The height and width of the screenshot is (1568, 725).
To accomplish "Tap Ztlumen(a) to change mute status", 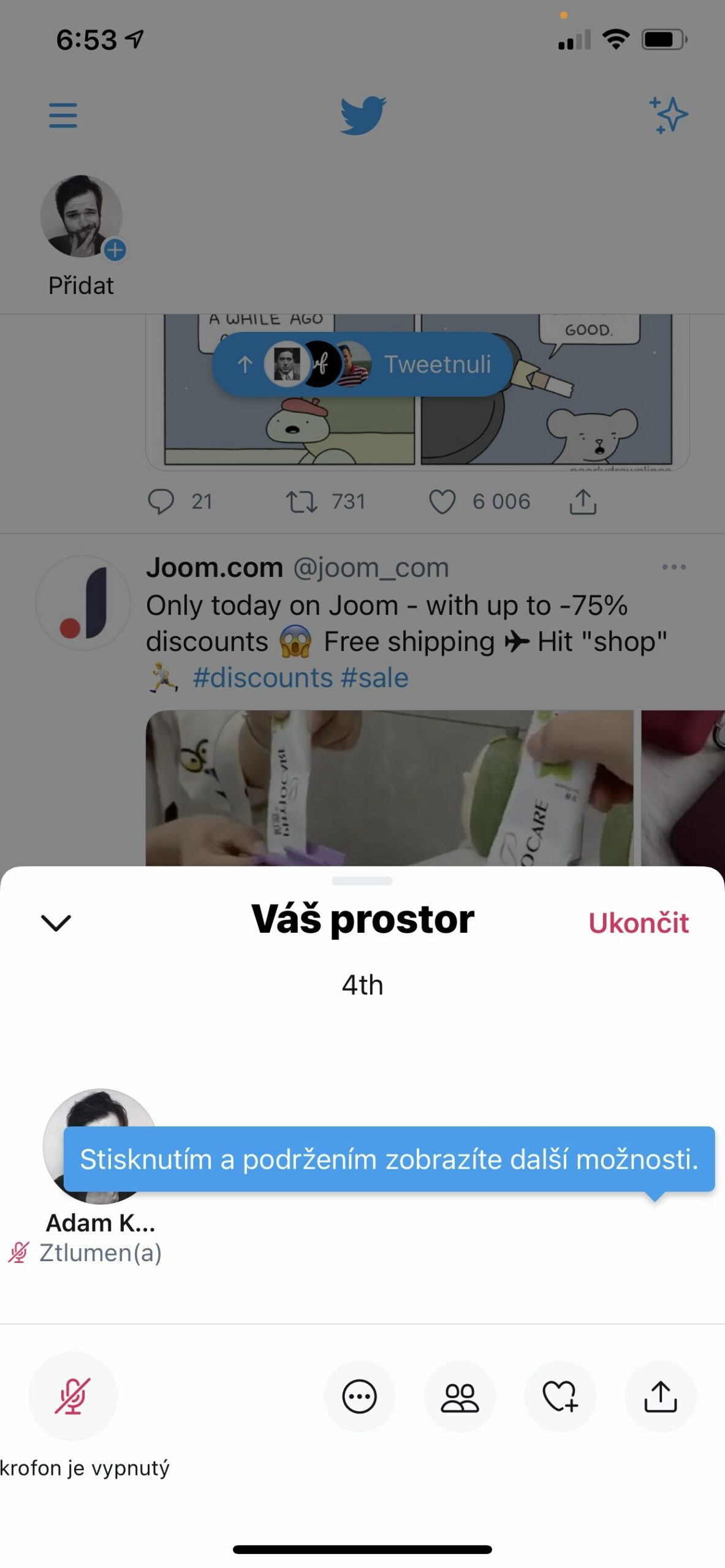I will point(101,1252).
